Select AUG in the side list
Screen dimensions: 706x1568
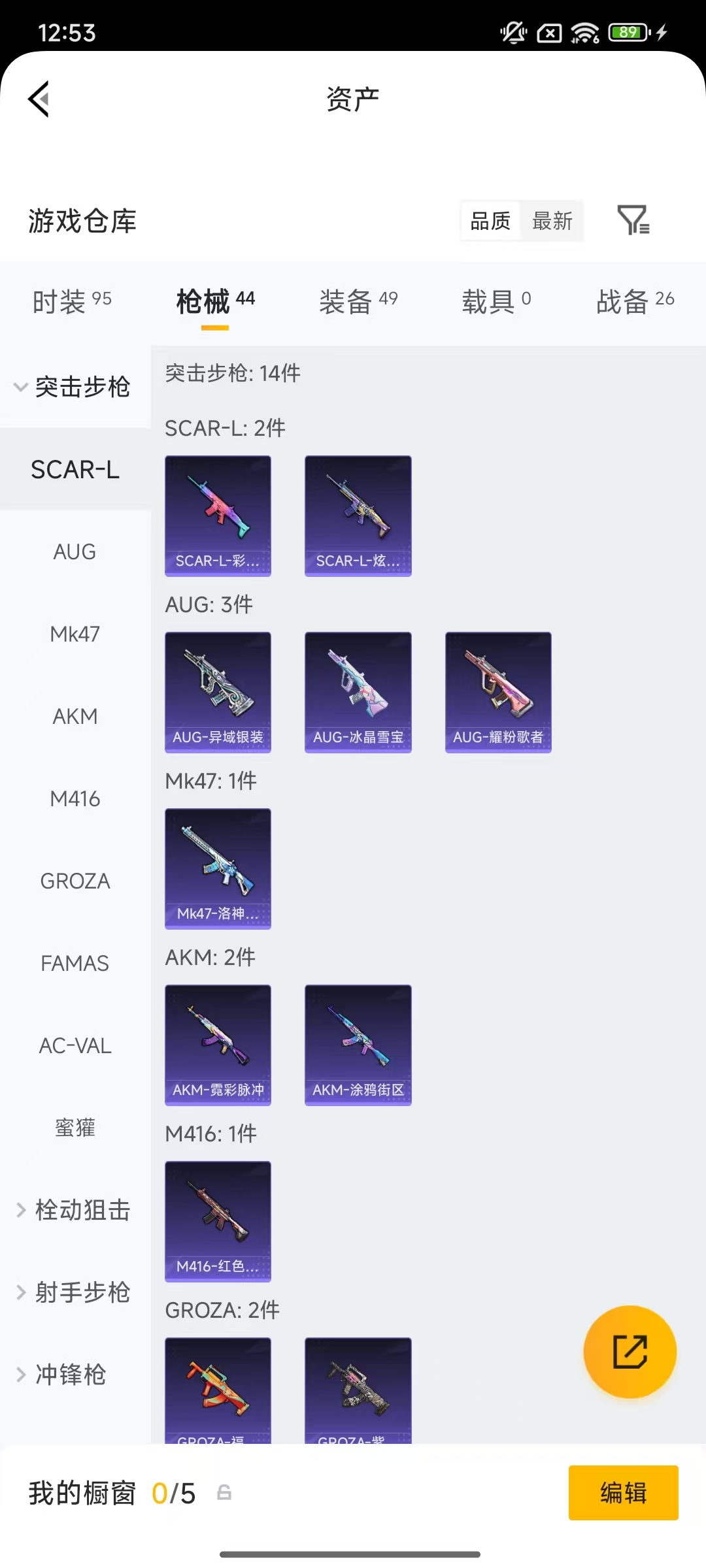[x=75, y=551]
